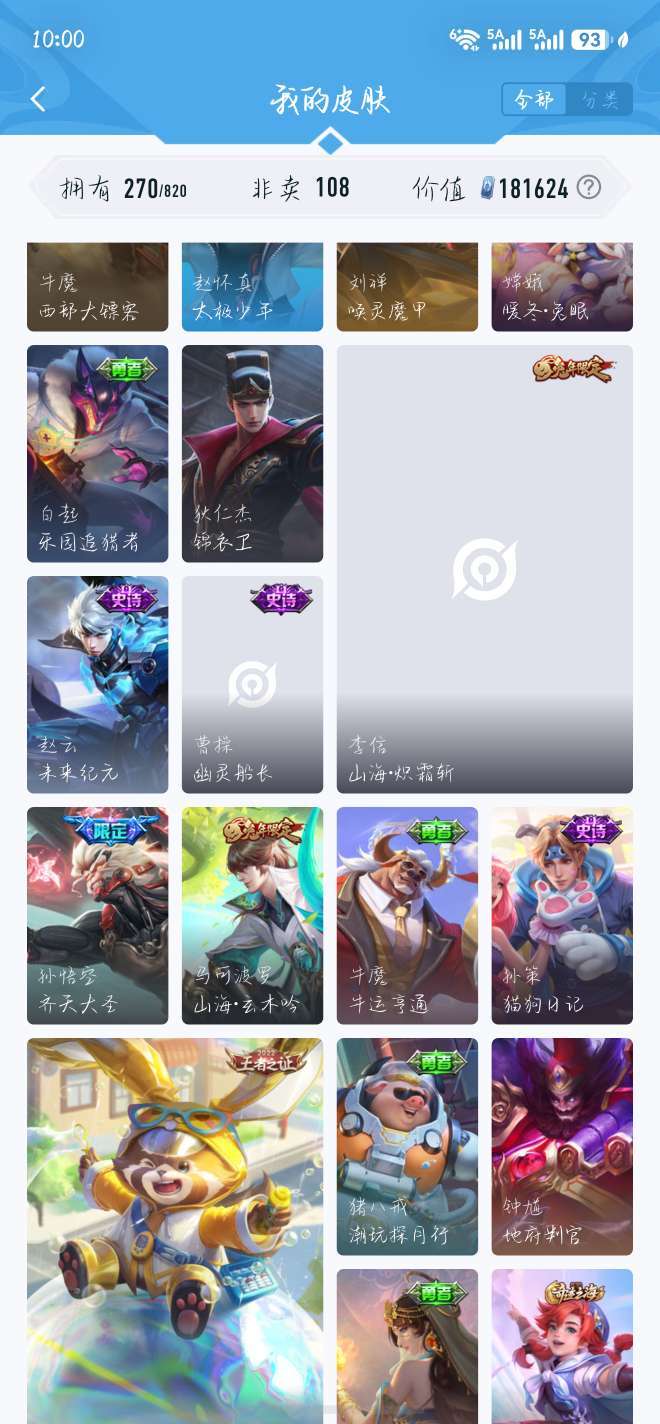
Task: Open the 李信 山海·炽霜斩 skin card
Action: (485, 569)
